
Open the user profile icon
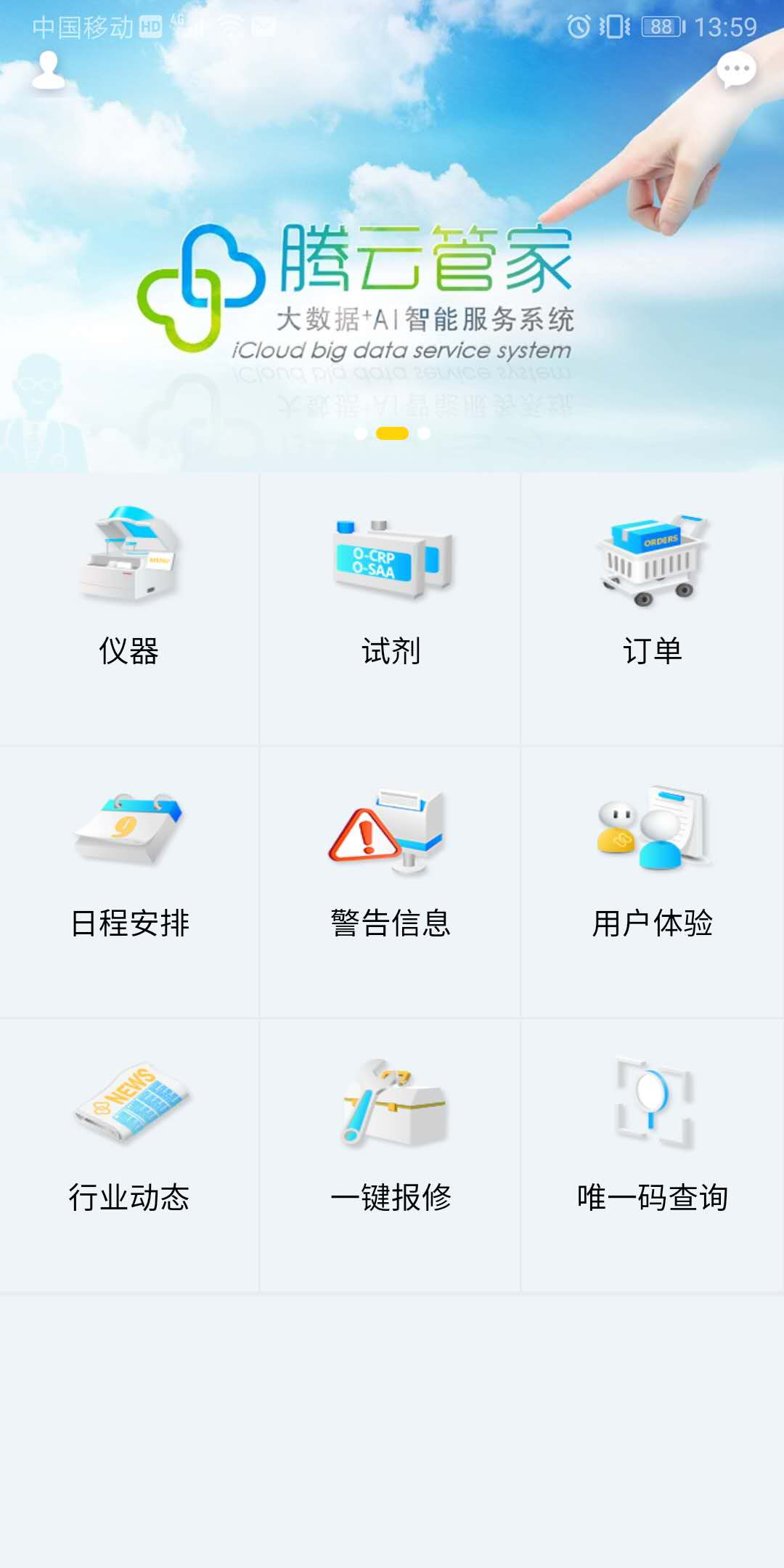(49, 70)
